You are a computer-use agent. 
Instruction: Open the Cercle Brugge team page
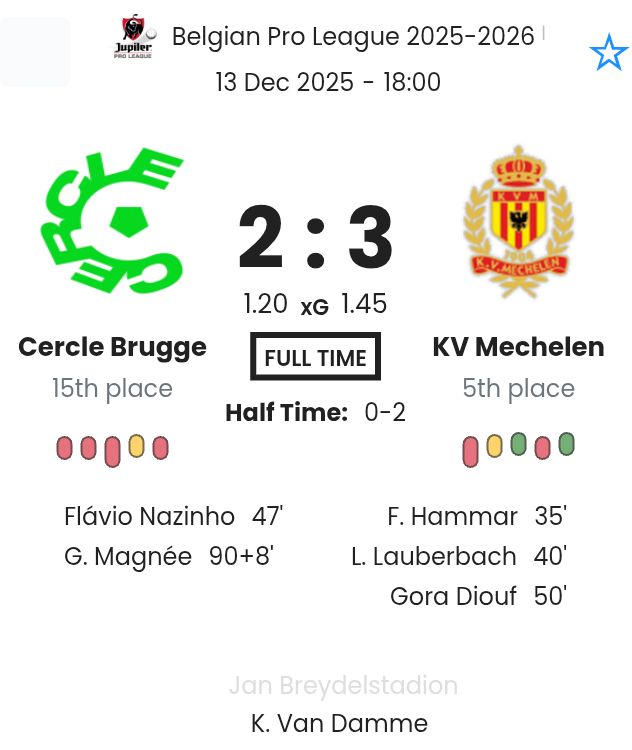(x=112, y=347)
